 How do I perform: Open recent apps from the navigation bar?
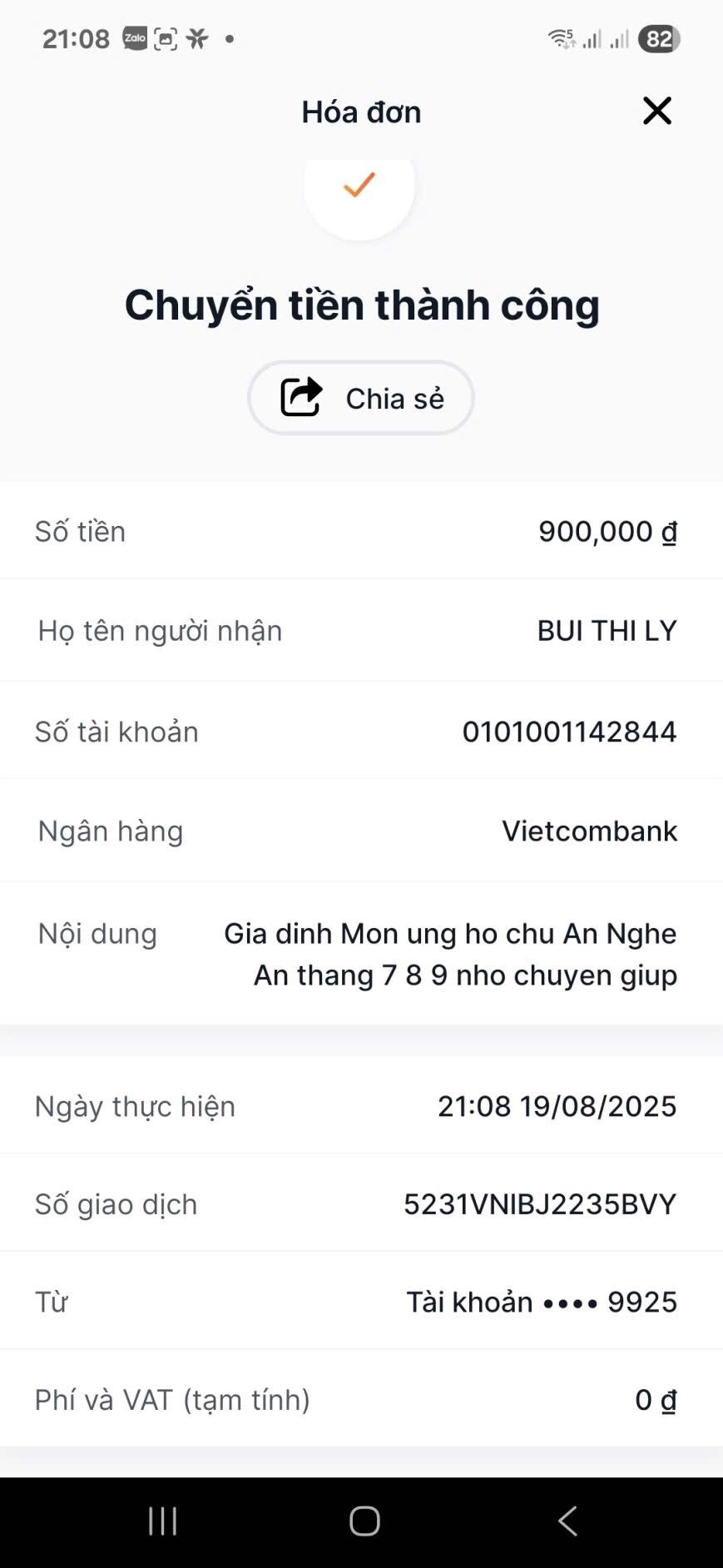[162, 1521]
